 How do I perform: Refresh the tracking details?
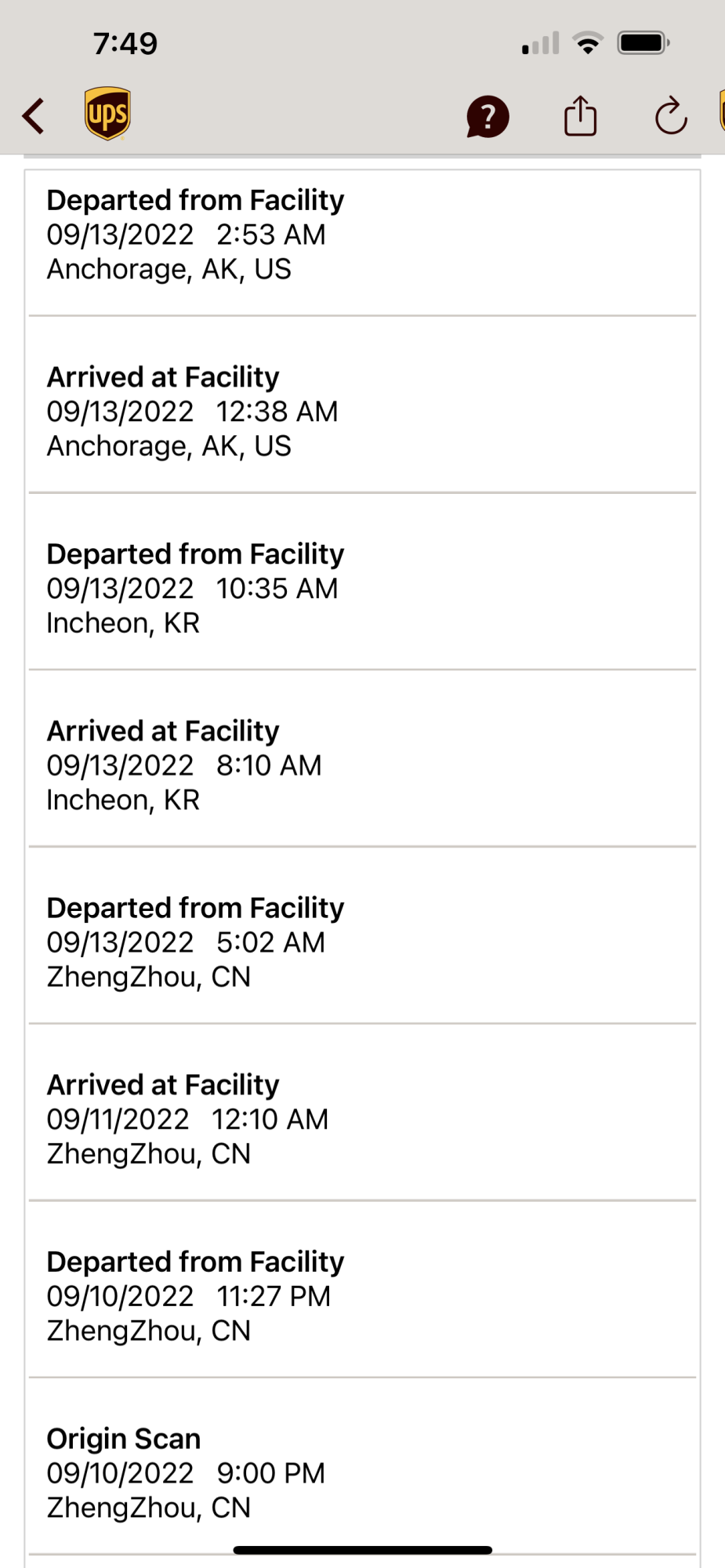671,117
